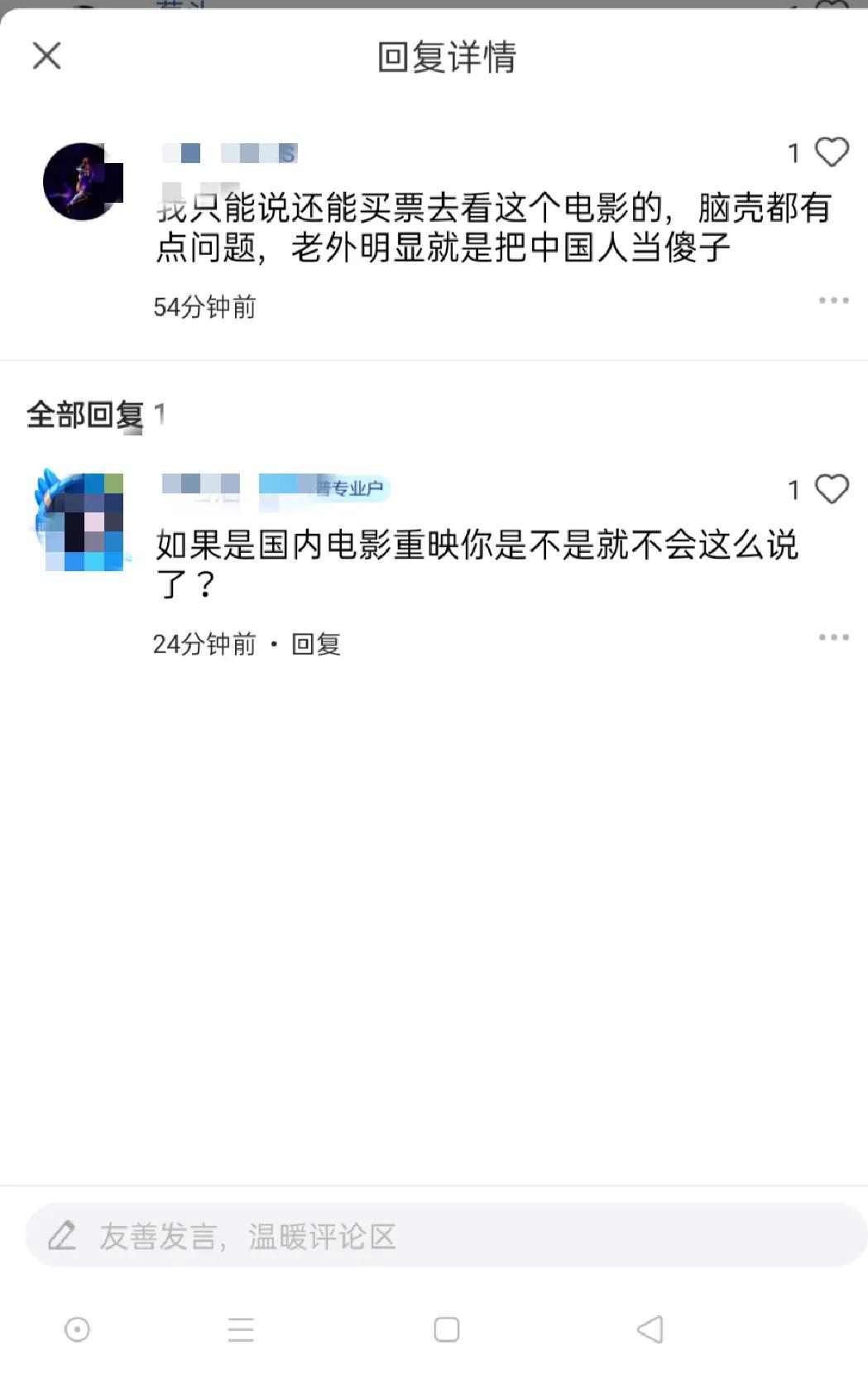Viewport: 868px width, 1375px height.
Task: Open the 友善发言，温暖评论区 comment box
Action: tap(447, 1236)
